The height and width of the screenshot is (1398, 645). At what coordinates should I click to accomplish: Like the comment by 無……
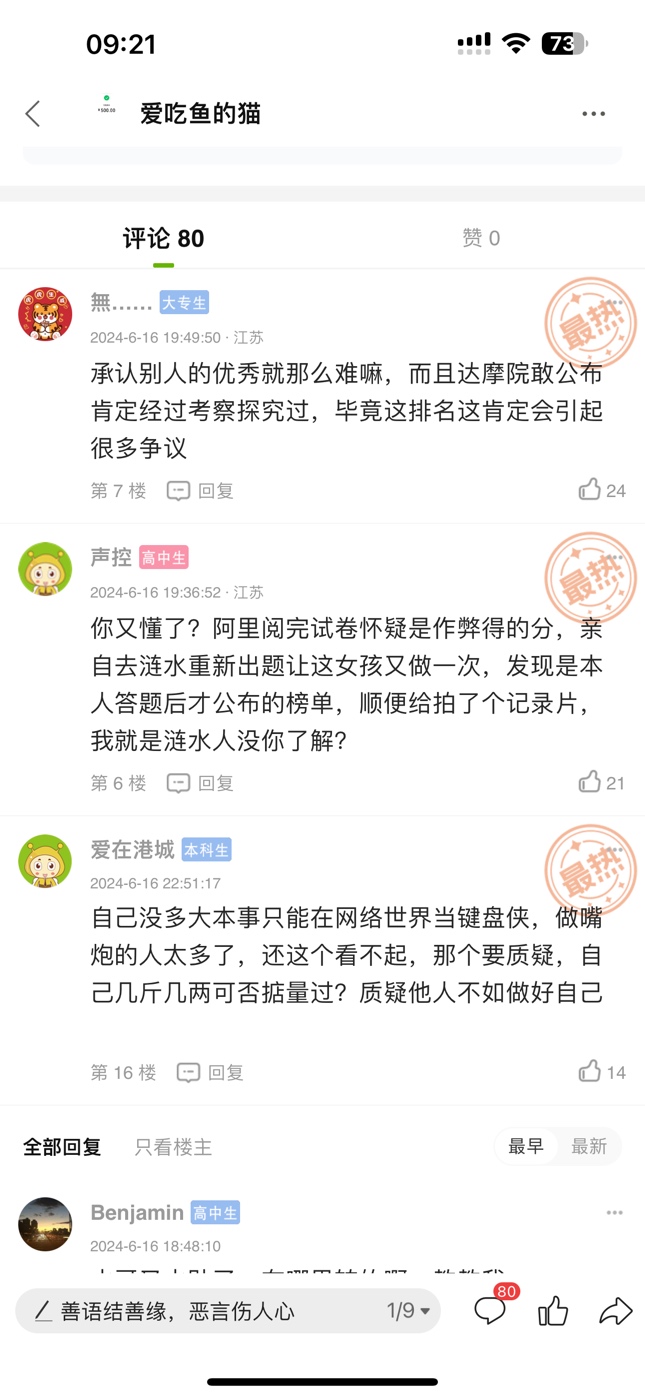point(601,490)
